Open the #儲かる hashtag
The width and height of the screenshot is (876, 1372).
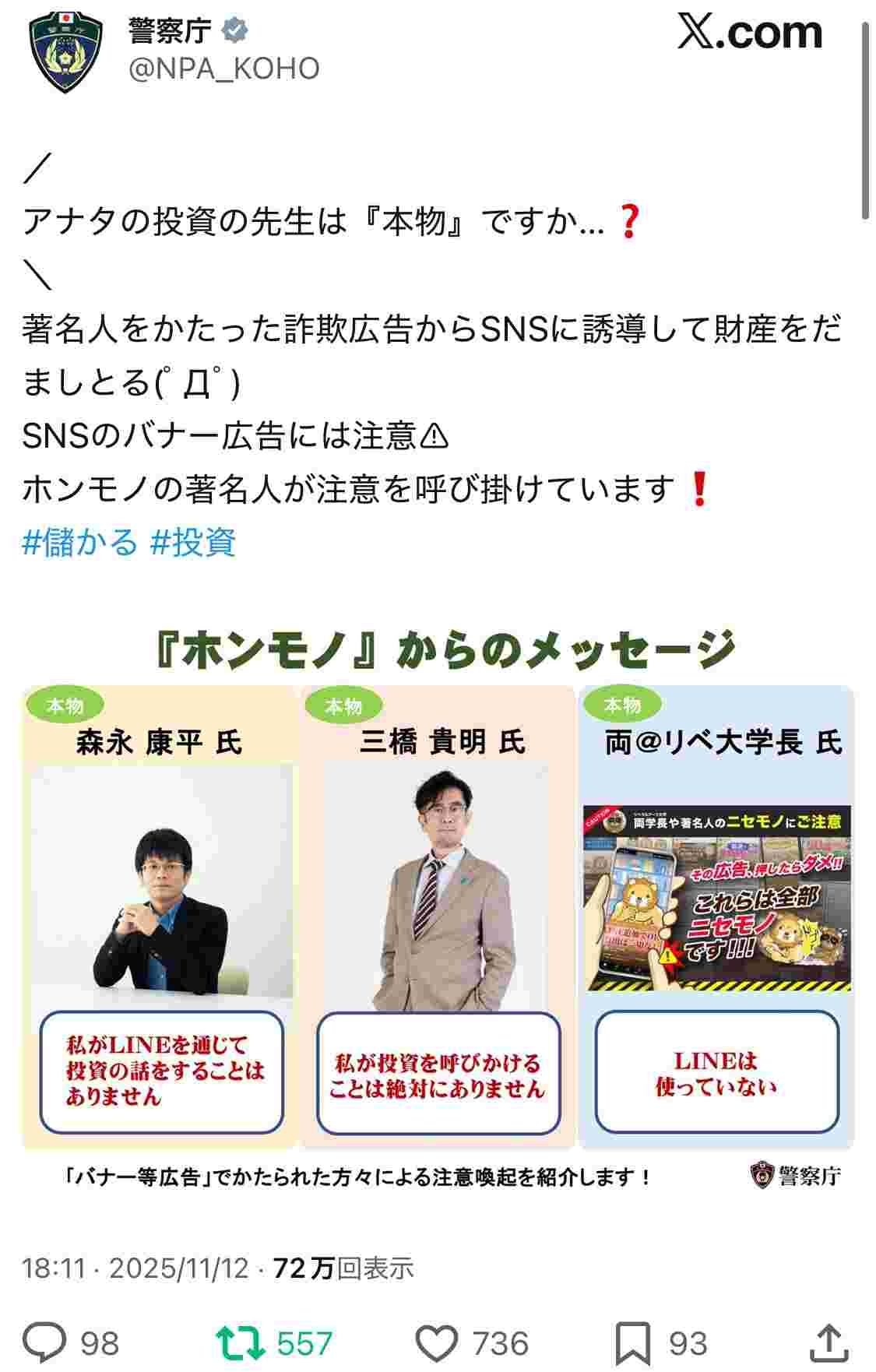[79, 542]
